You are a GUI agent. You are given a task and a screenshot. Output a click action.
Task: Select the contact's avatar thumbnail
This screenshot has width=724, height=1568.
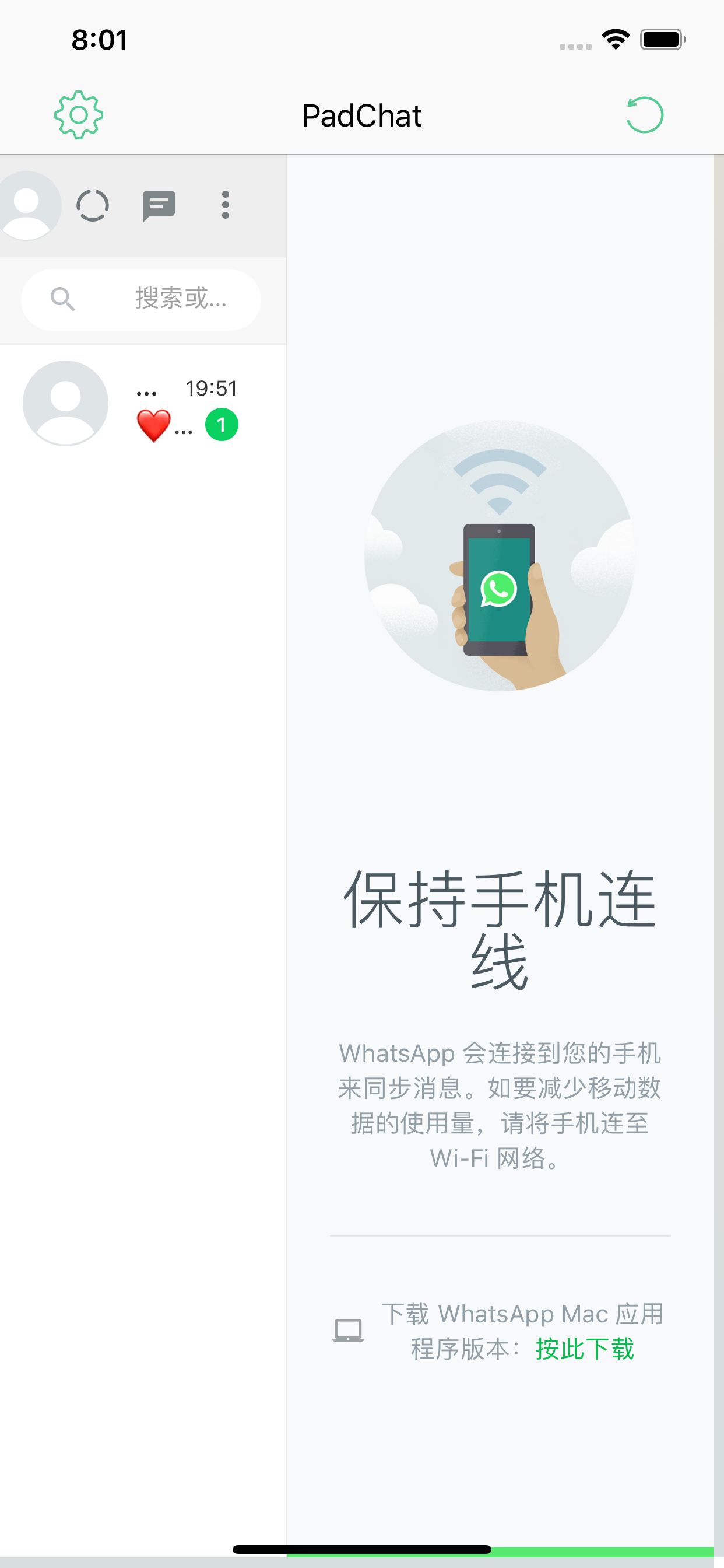(65, 403)
